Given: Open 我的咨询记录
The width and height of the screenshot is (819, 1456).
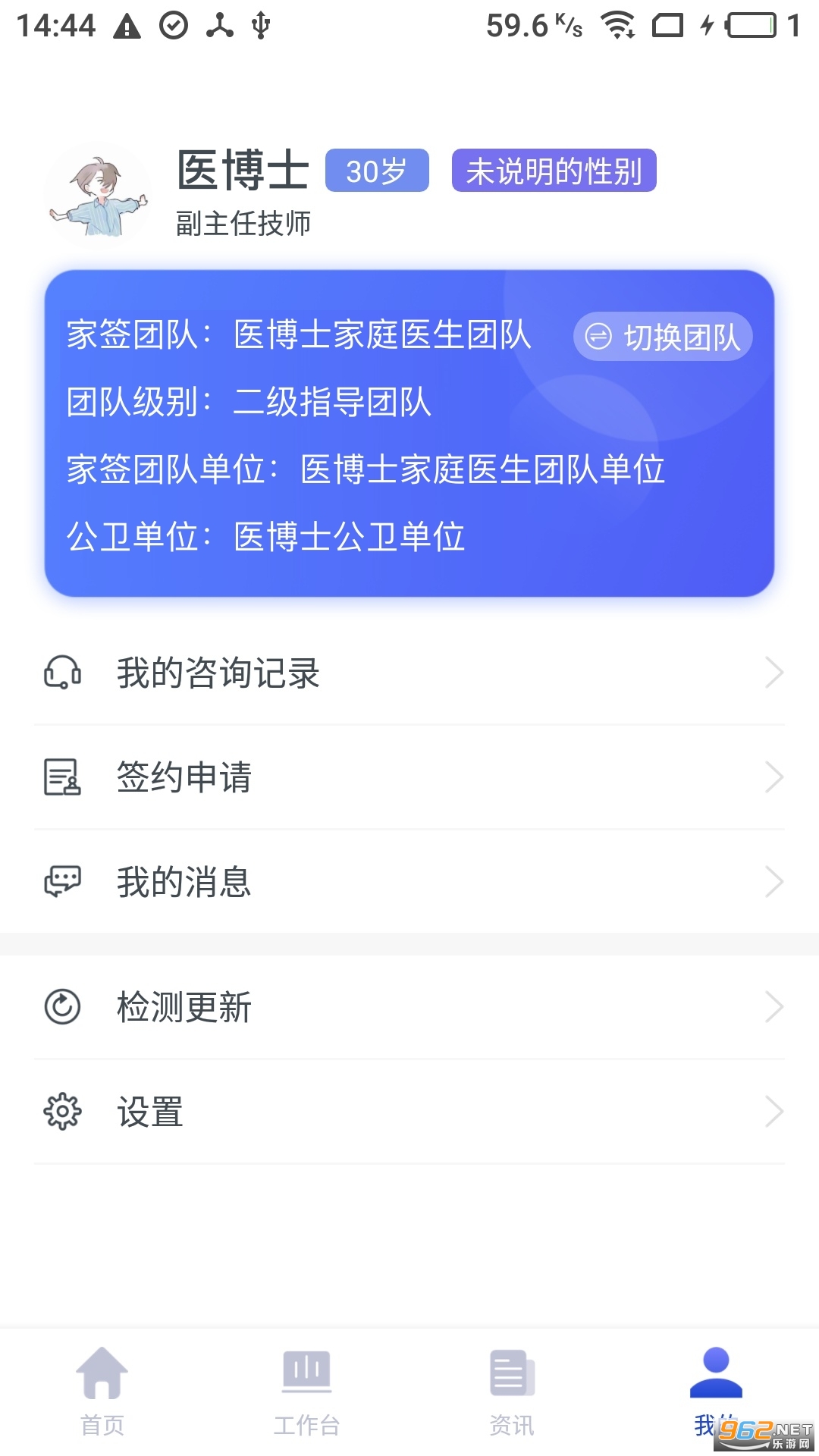Looking at the screenshot, I should (409, 673).
